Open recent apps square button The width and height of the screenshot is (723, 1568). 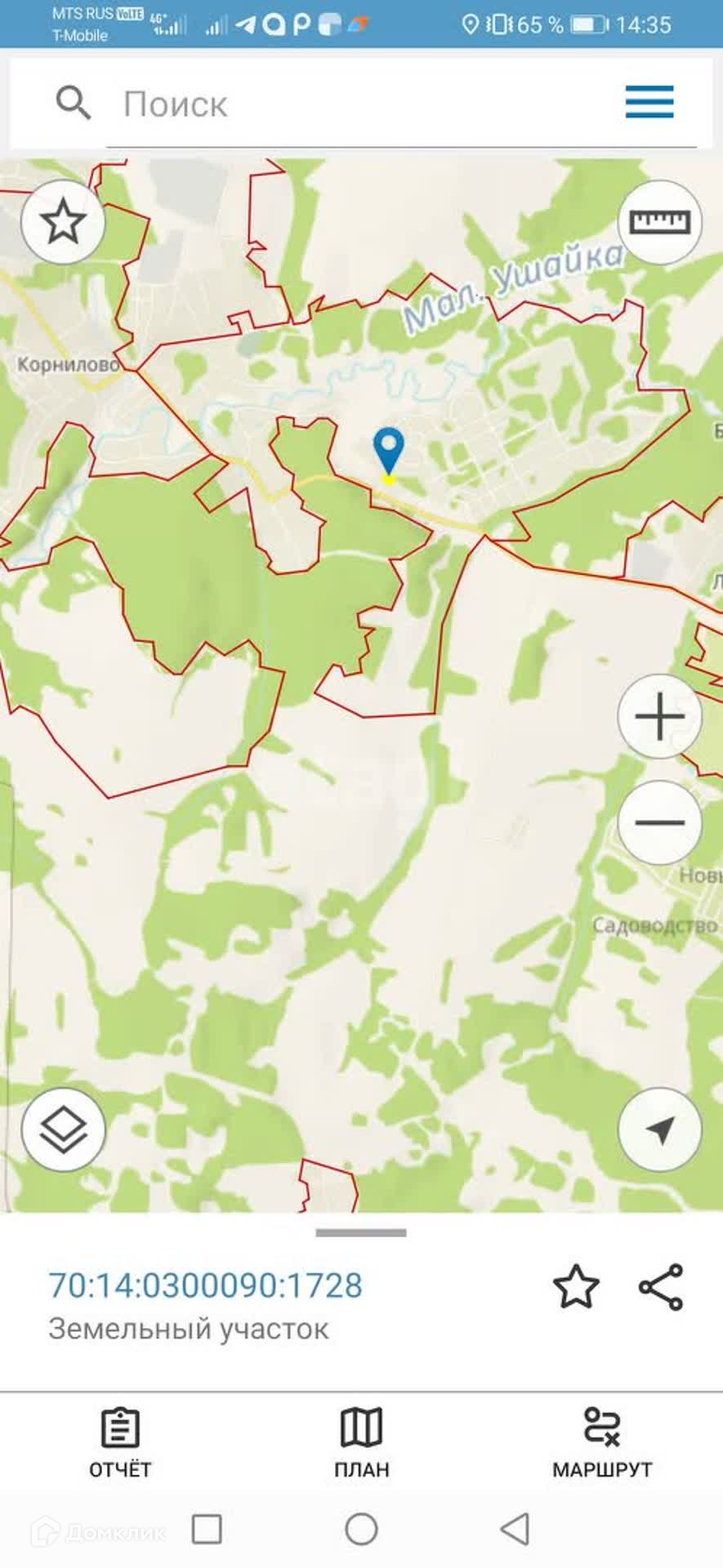(207, 1529)
